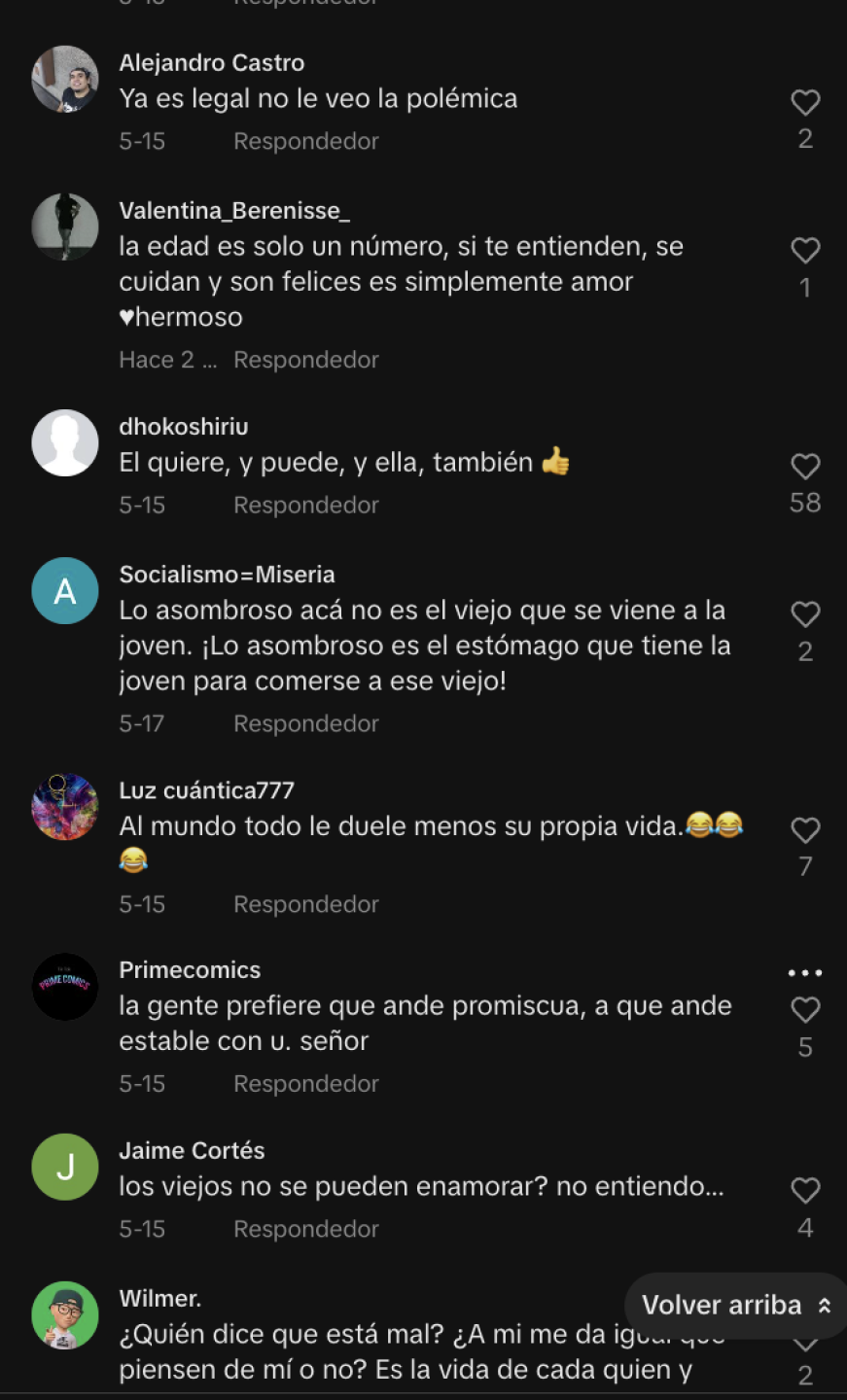Open dhokoshiriu's profile from the username

pos(184,427)
